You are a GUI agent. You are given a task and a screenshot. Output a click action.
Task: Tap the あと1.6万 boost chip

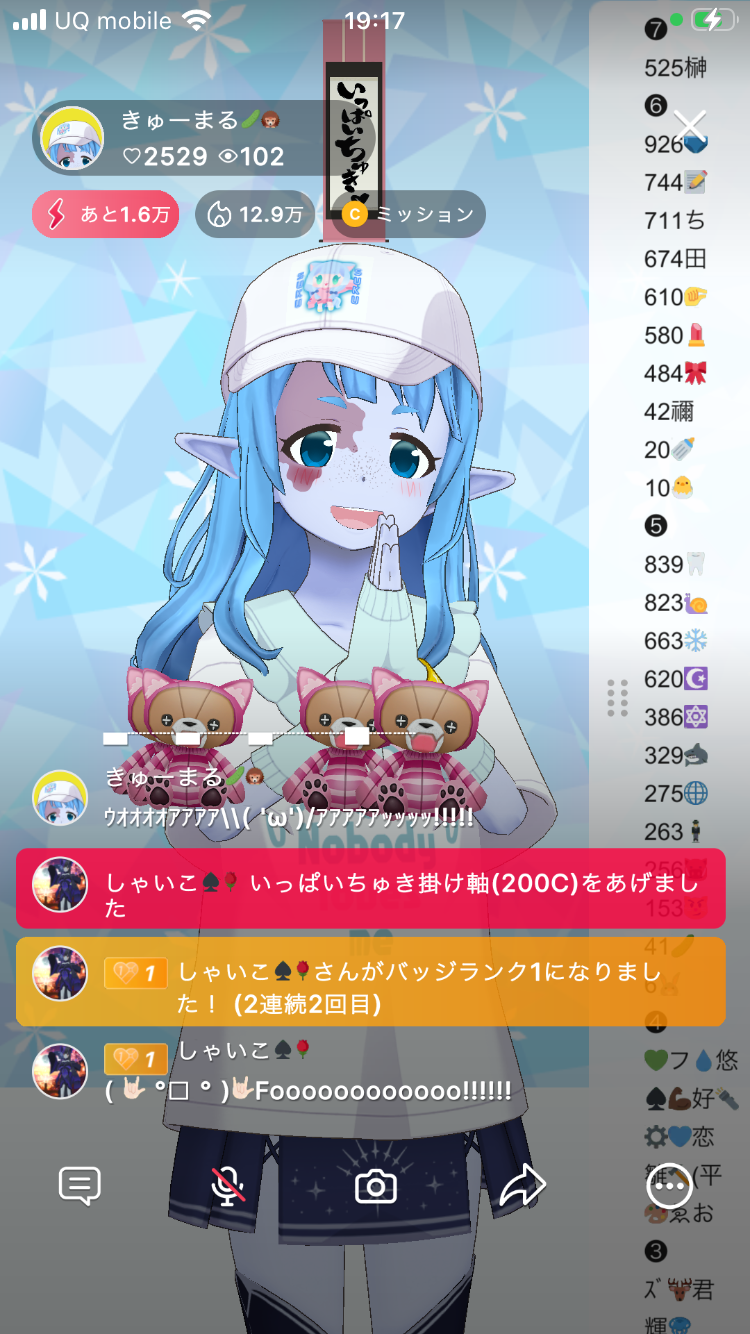coord(106,214)
